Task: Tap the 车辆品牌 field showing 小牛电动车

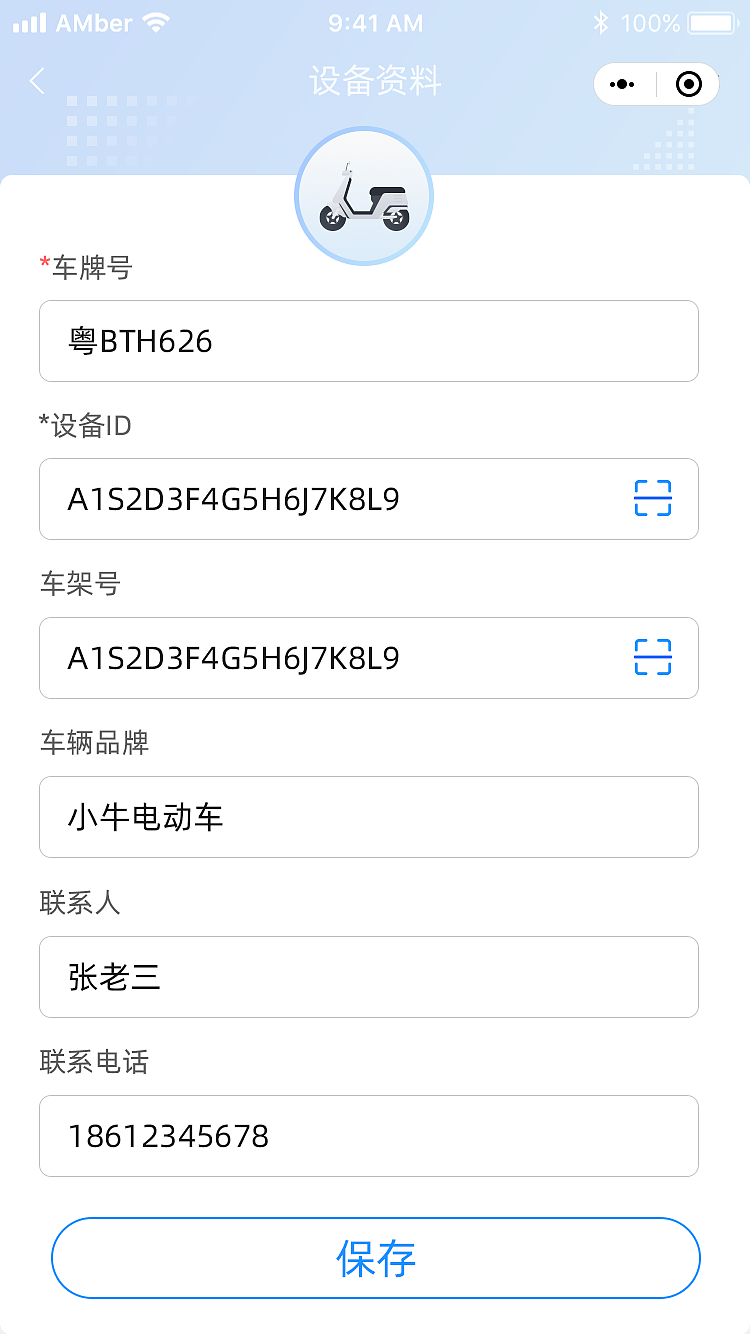Action: pyautogui.click(x=369, y=817)
